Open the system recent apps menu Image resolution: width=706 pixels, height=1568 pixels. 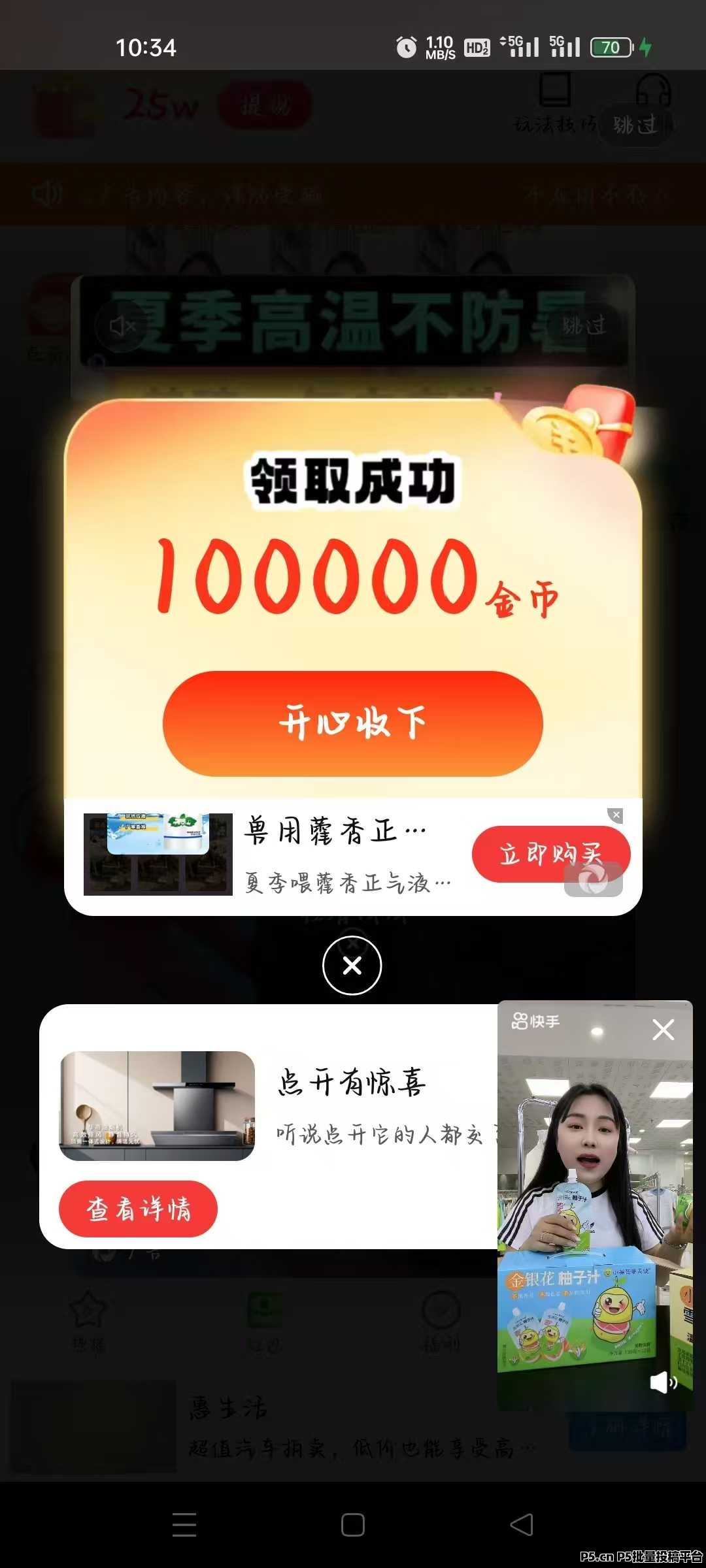pos(184,1525)
